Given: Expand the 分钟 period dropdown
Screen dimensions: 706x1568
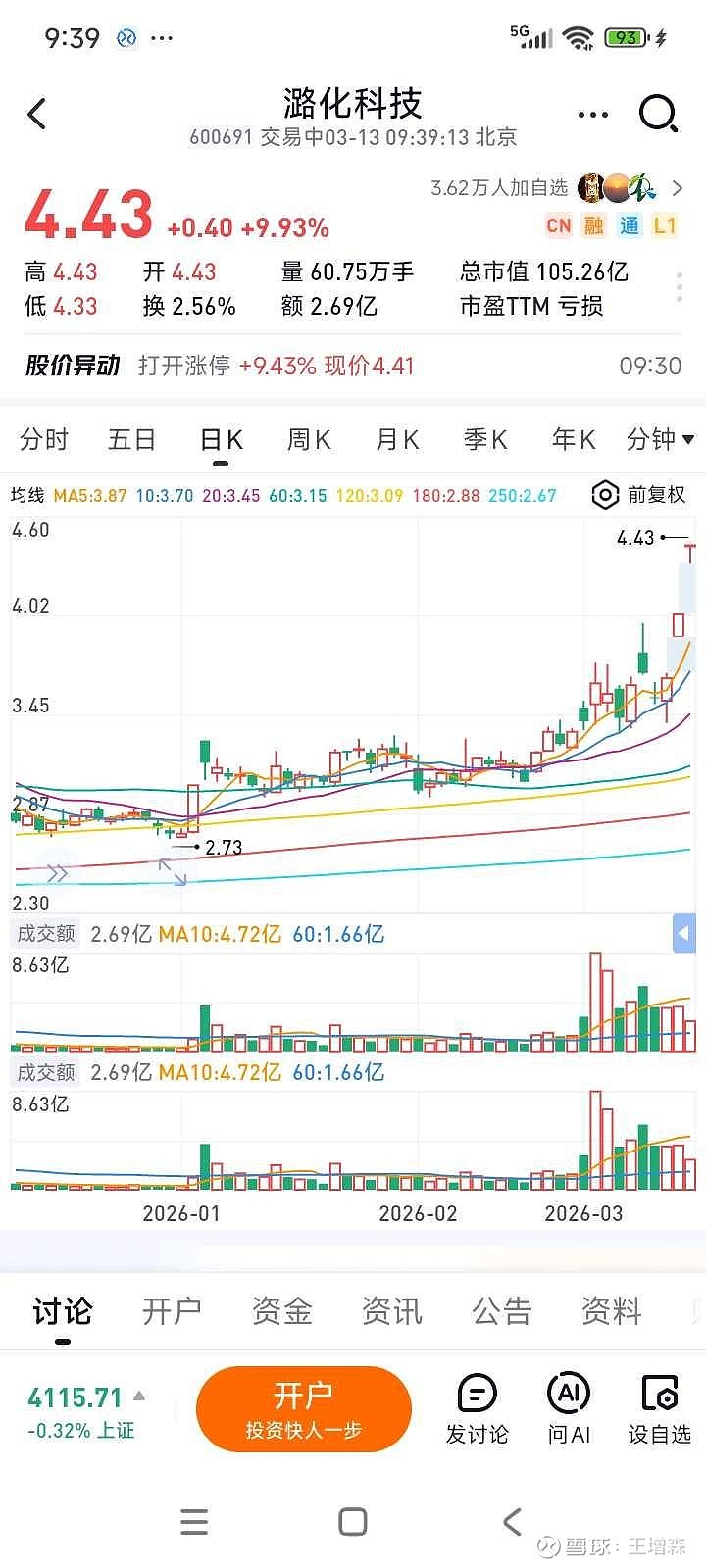Looking at the screenshot, I should (660, 439).
